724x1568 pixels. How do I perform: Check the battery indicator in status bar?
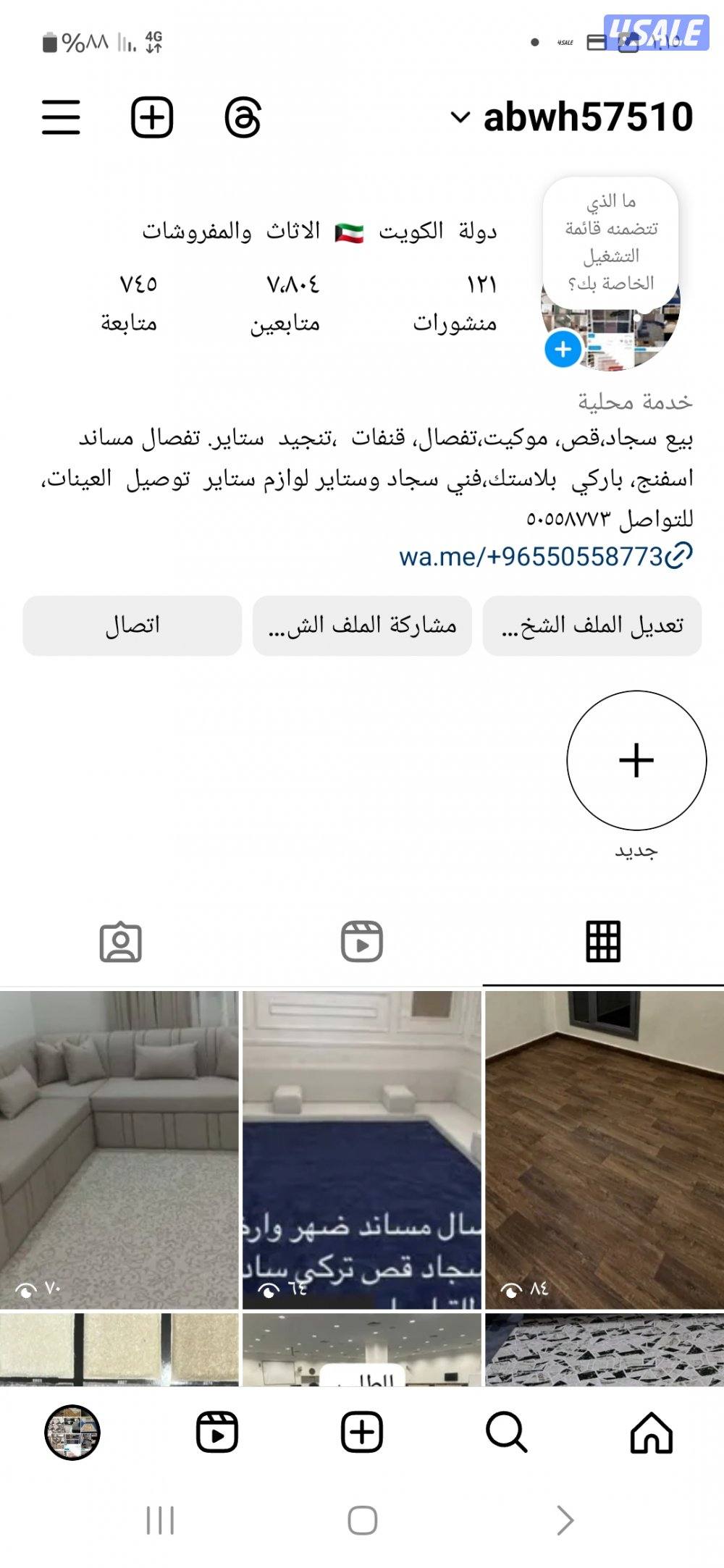click(x=49, y=41)
